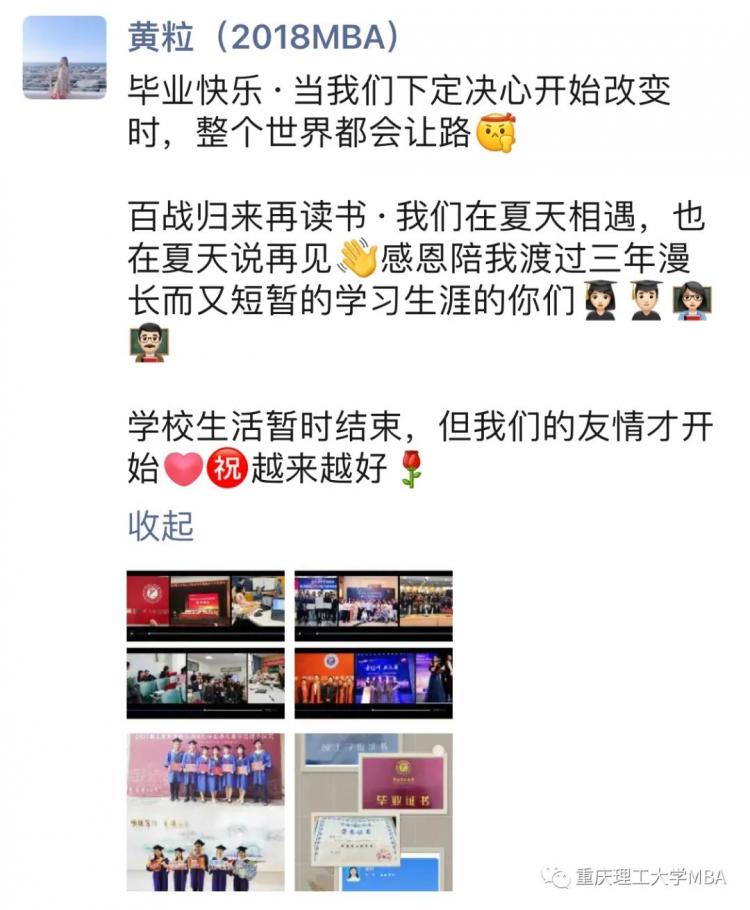Open the photo of graduates in blue gowns
This screenshot has width=750, height=910.
click(x=205, y=811)
